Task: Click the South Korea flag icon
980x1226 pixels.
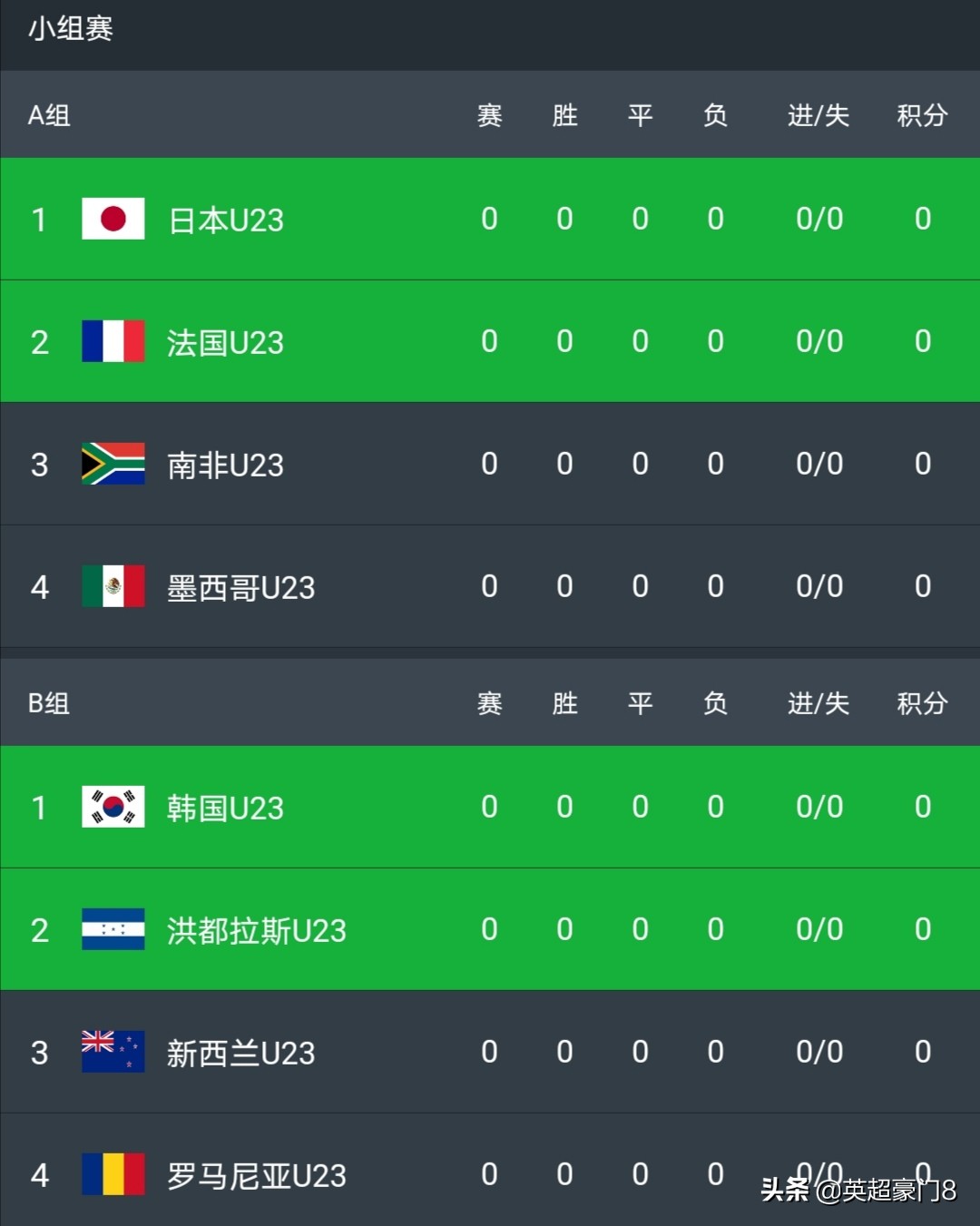Action: 113,808
